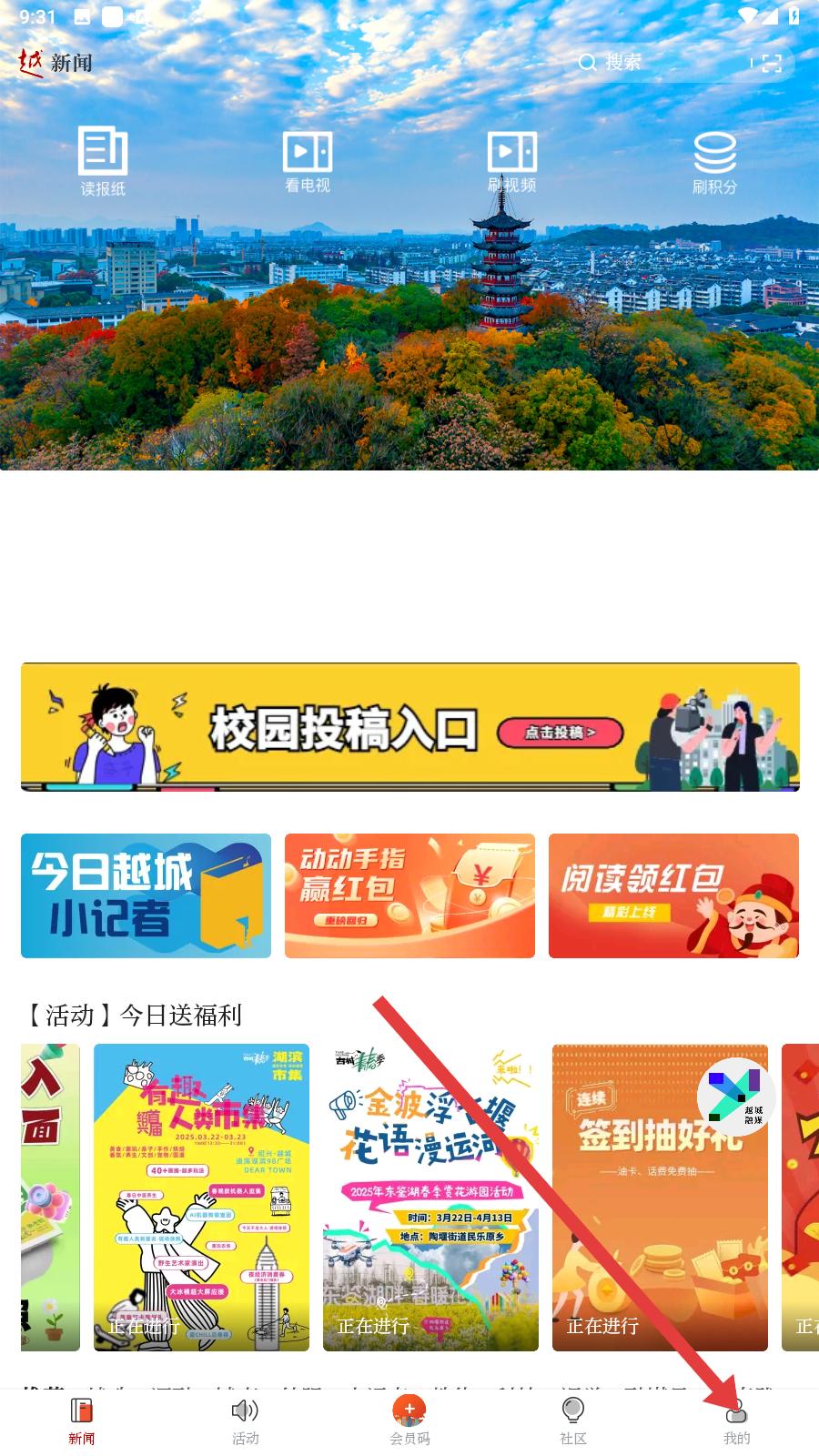This screenshot has height=1456, width=819.
Task: Open the 今日越城小记者 card
Action: click(146, 895)
